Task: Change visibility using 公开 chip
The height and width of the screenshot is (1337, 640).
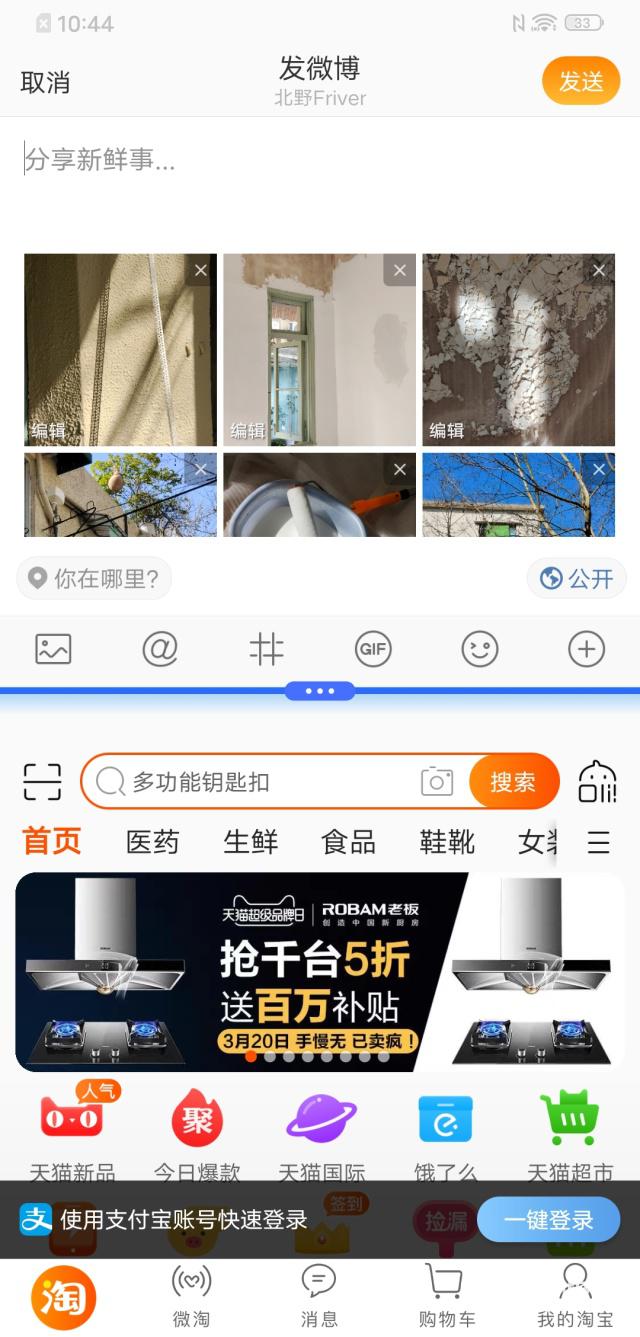Action: coord(576,578)
